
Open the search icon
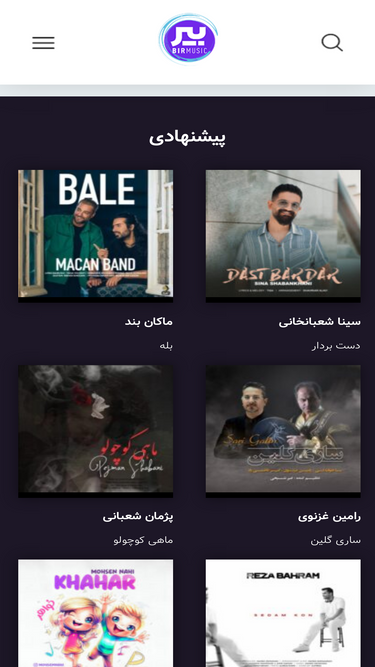pos(332,43)
